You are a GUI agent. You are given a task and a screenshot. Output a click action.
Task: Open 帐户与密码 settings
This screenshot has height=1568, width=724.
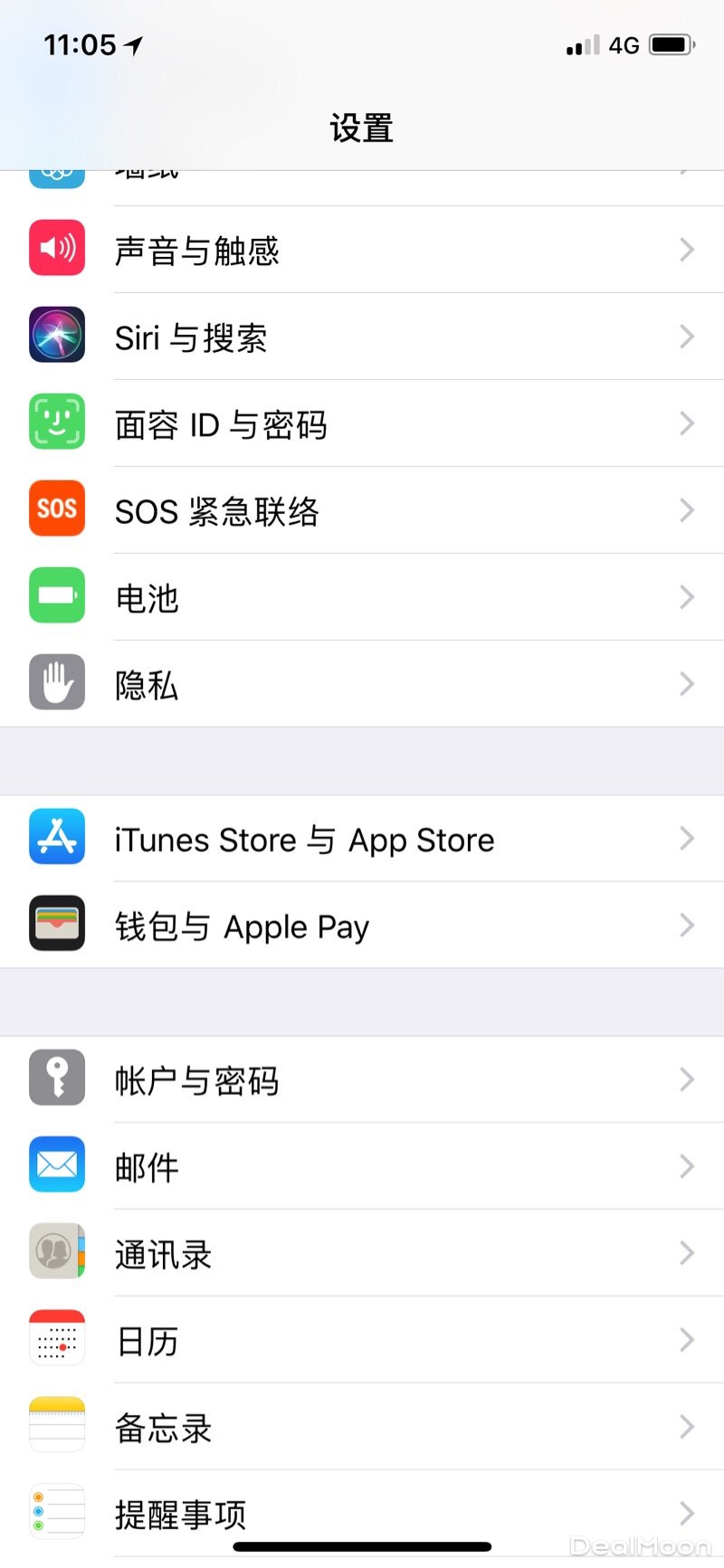(x=362, y=1079)
